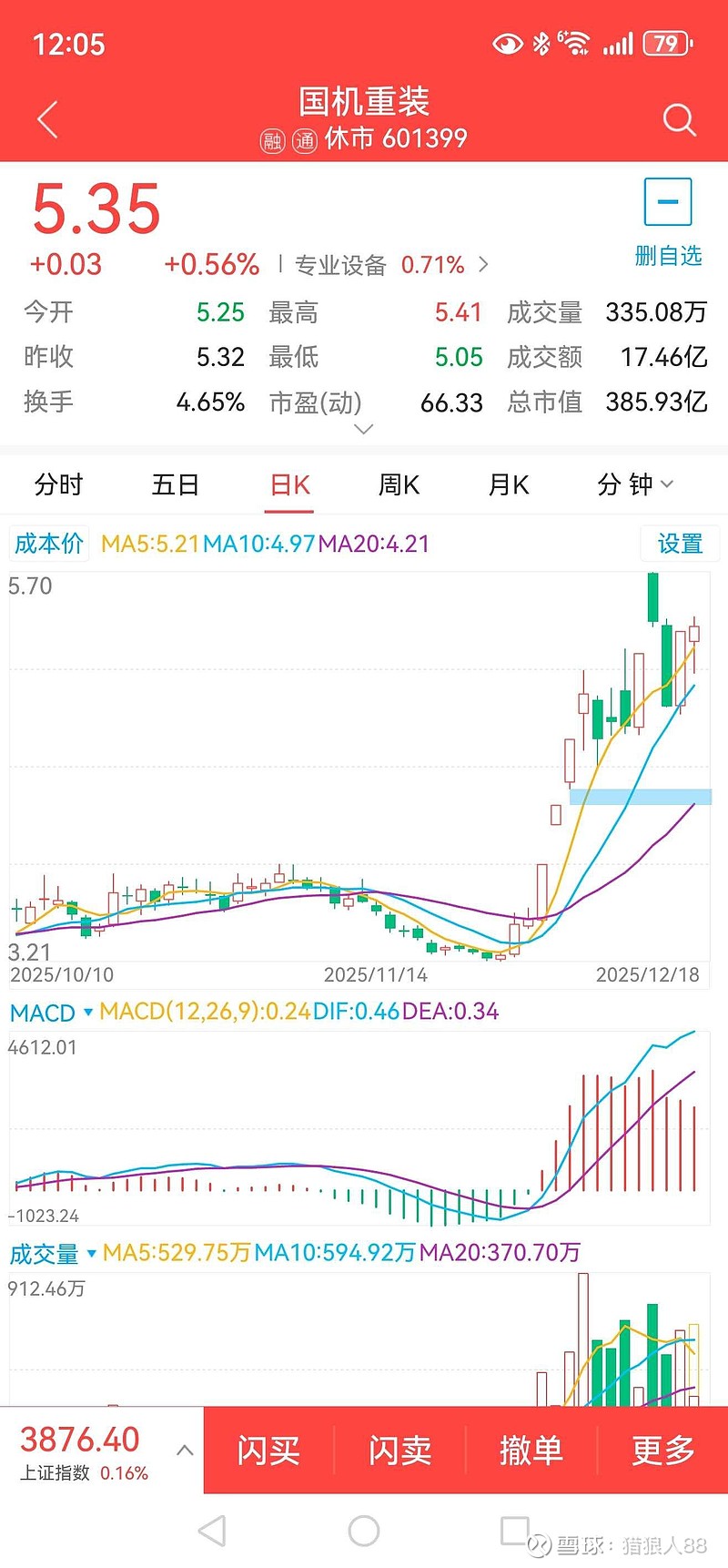This screenshot has height=1568, width=728.
Task: Switch to the 周K tab
Action: [397, 485]
